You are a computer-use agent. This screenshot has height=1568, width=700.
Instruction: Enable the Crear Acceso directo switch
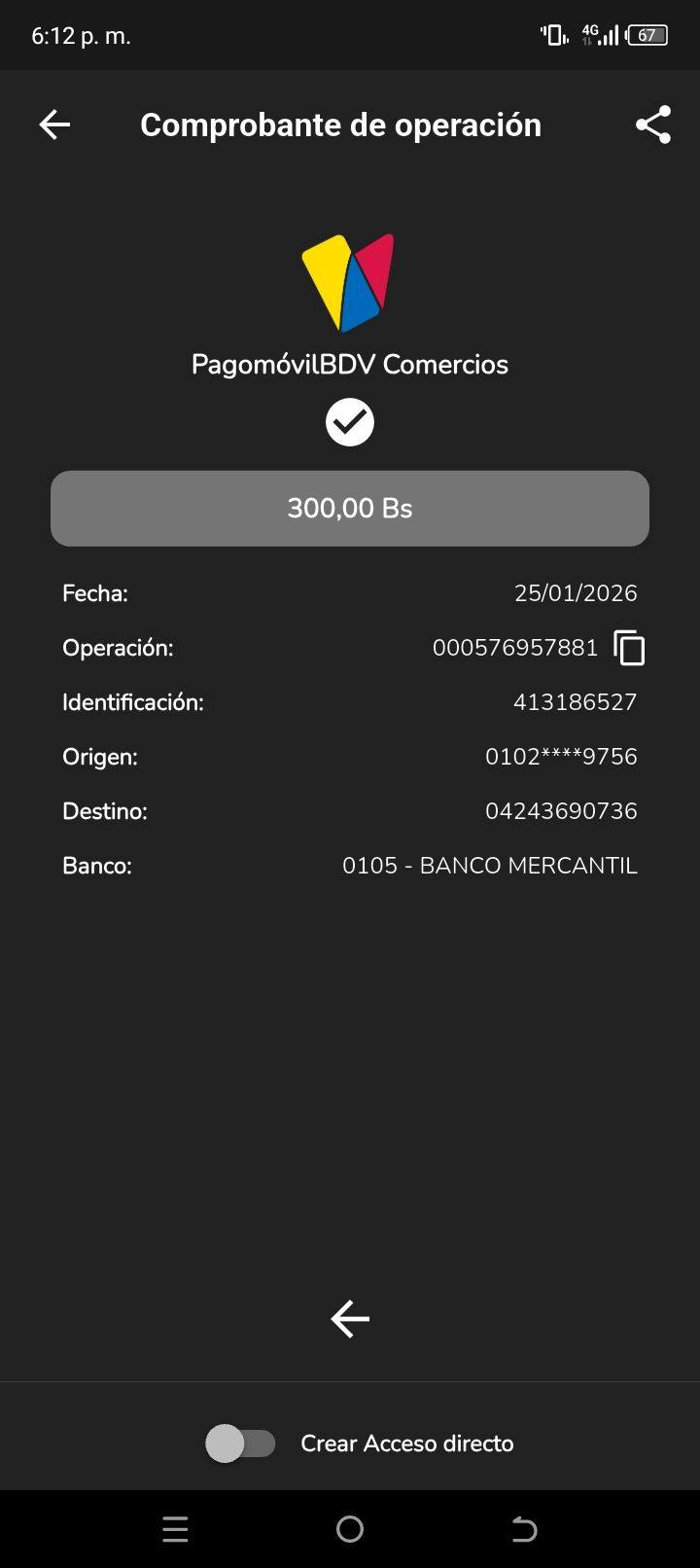point(241,1443)
